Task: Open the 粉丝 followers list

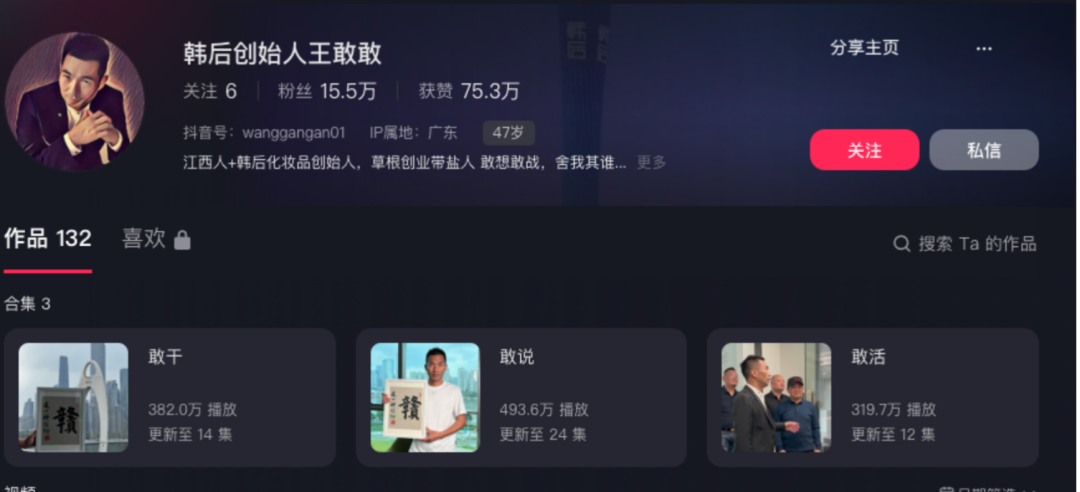Action: coord(326,91)
